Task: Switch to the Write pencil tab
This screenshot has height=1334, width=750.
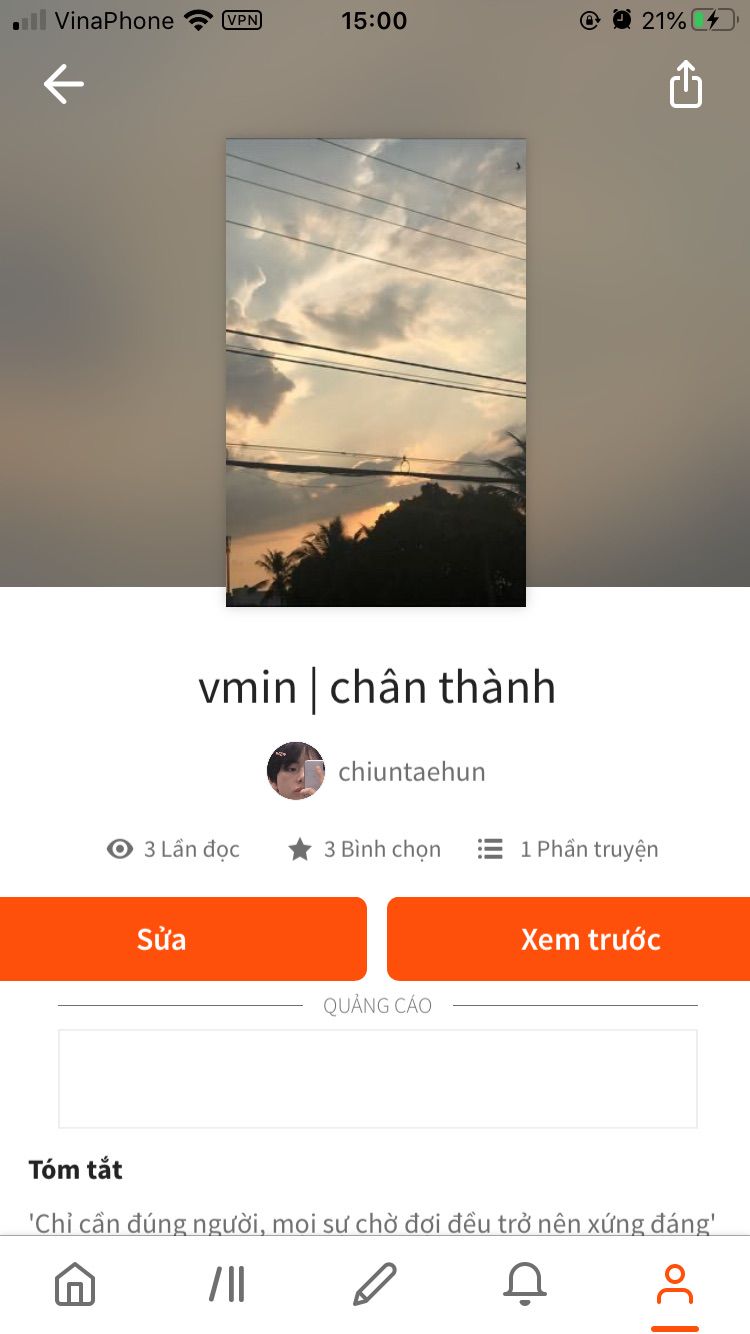Action: 375,1284
